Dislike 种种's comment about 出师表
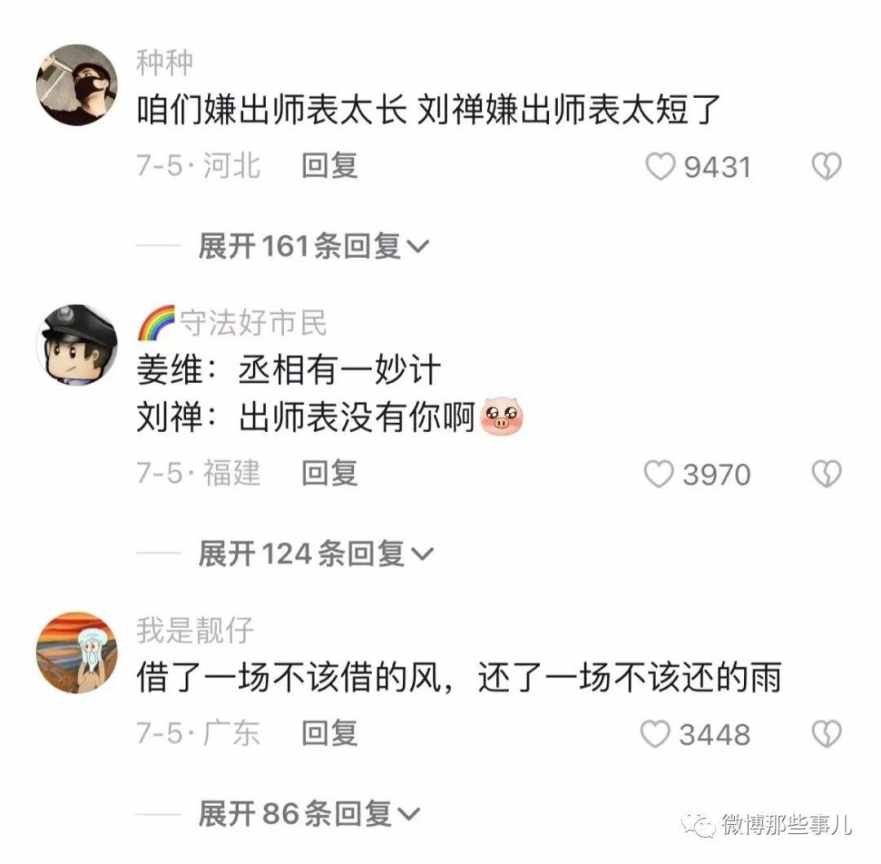This screenshot has width=881, height=864. point(826,167)
